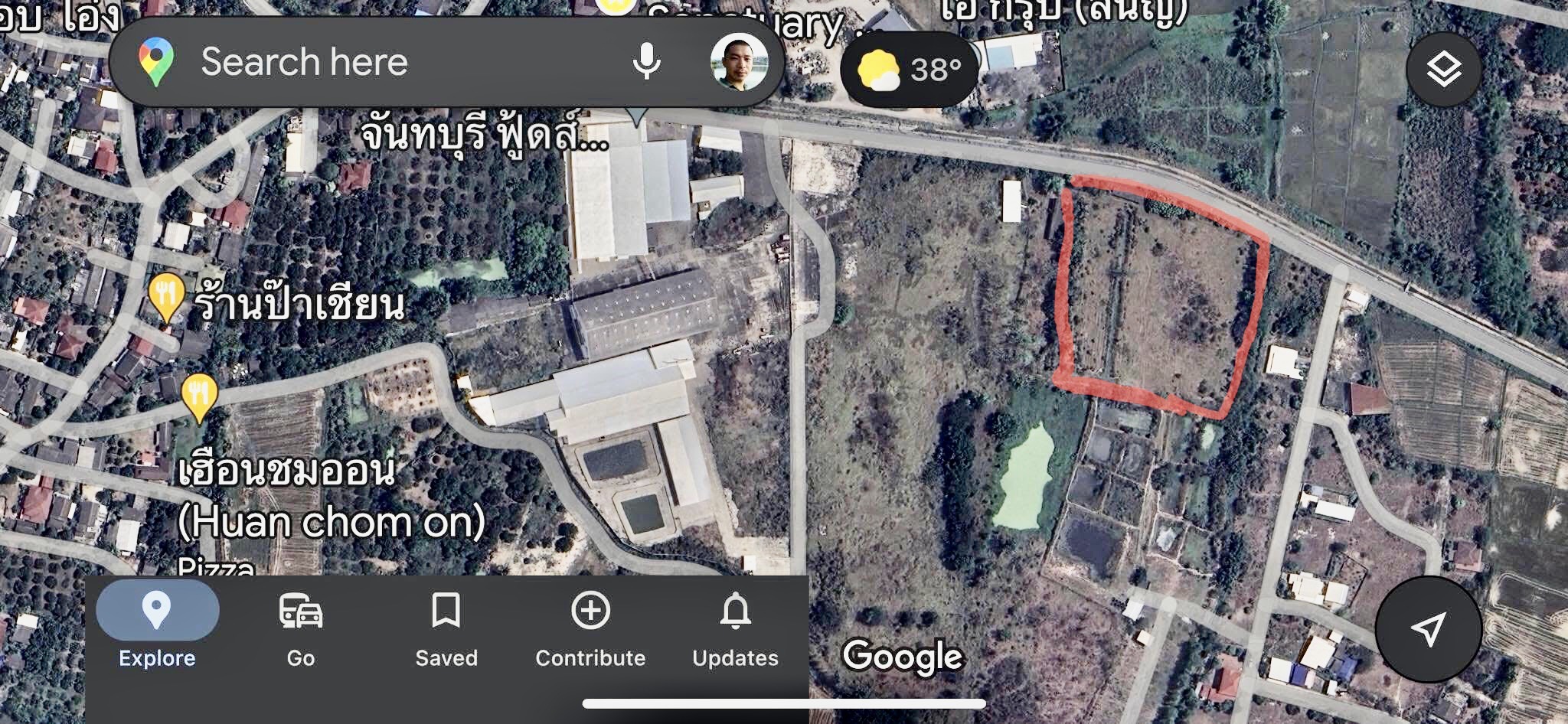Open the 38° weather chip

pyautogui.click(x=910, y=70)
